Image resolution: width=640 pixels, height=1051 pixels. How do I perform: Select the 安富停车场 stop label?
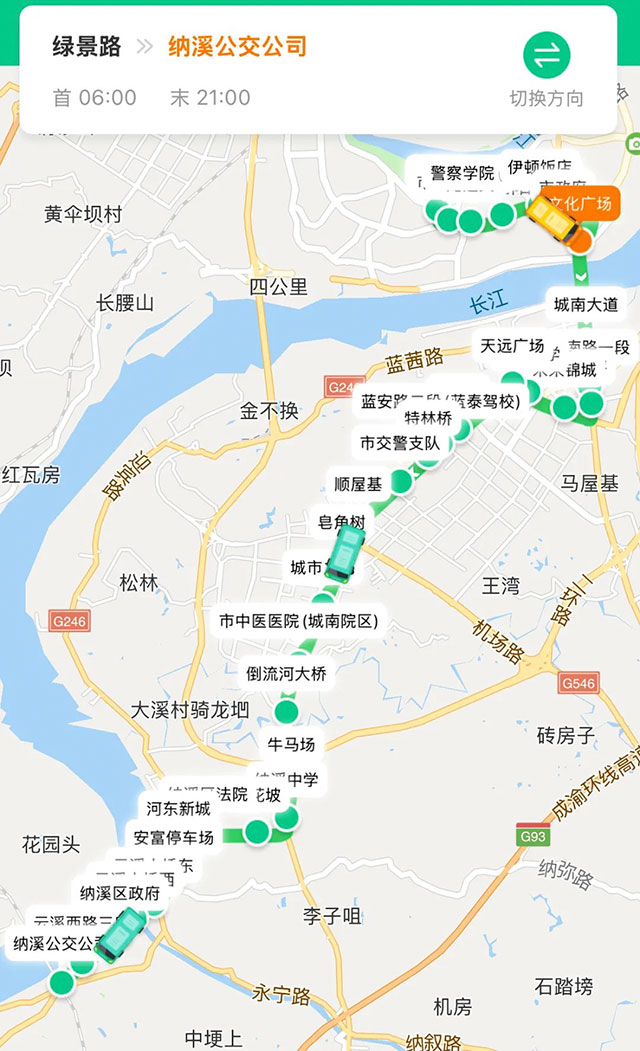[x=173, y=837]
